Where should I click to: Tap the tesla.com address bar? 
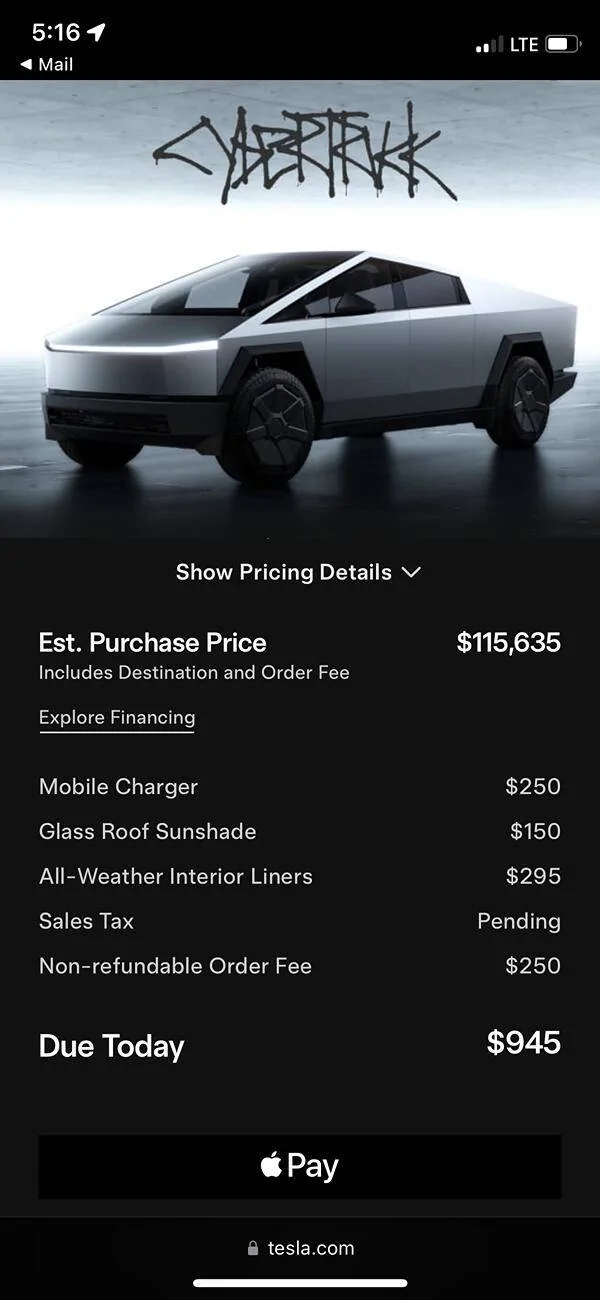[x=300, y=1248]
